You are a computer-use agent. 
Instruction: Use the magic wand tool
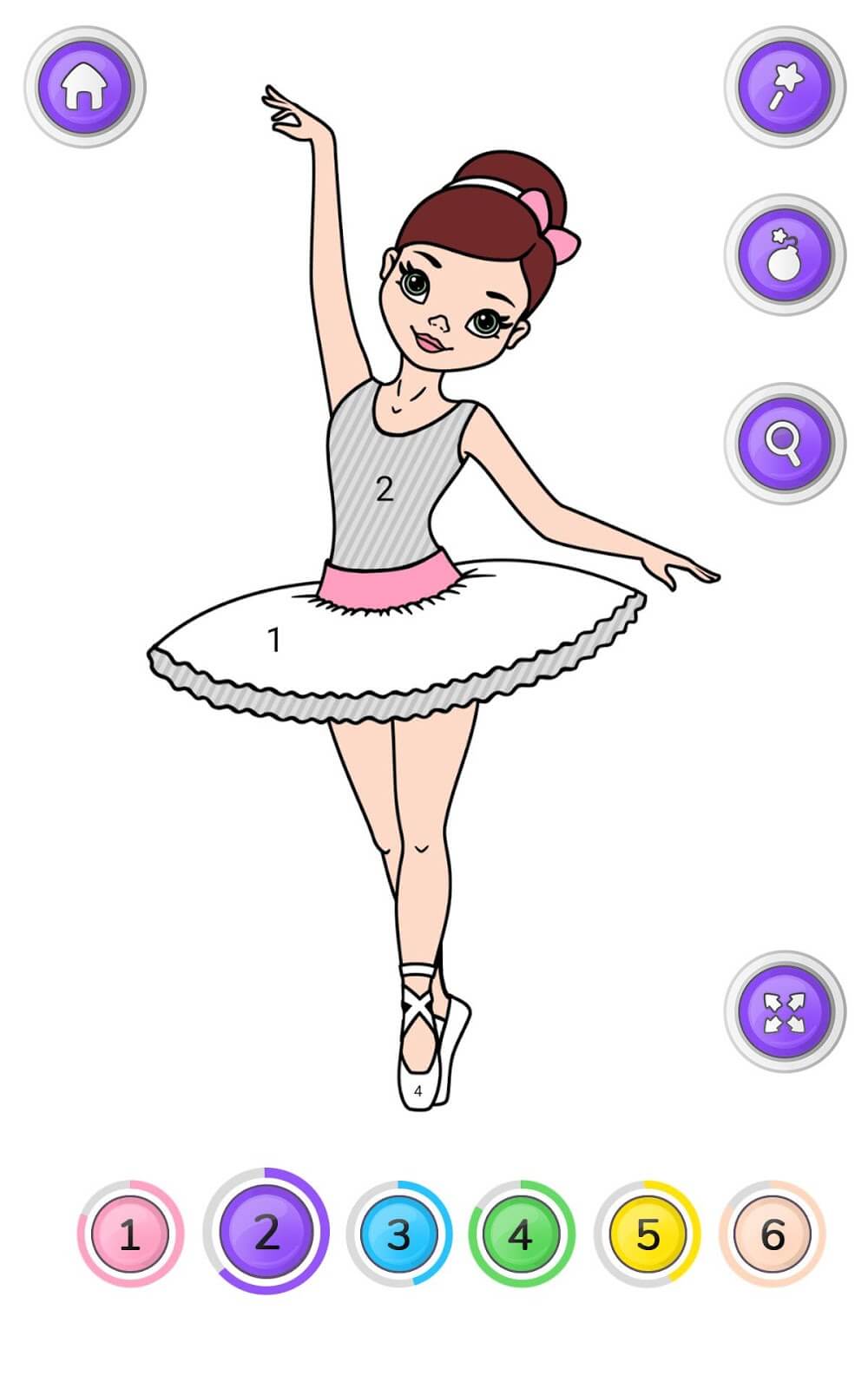[785, 87]
